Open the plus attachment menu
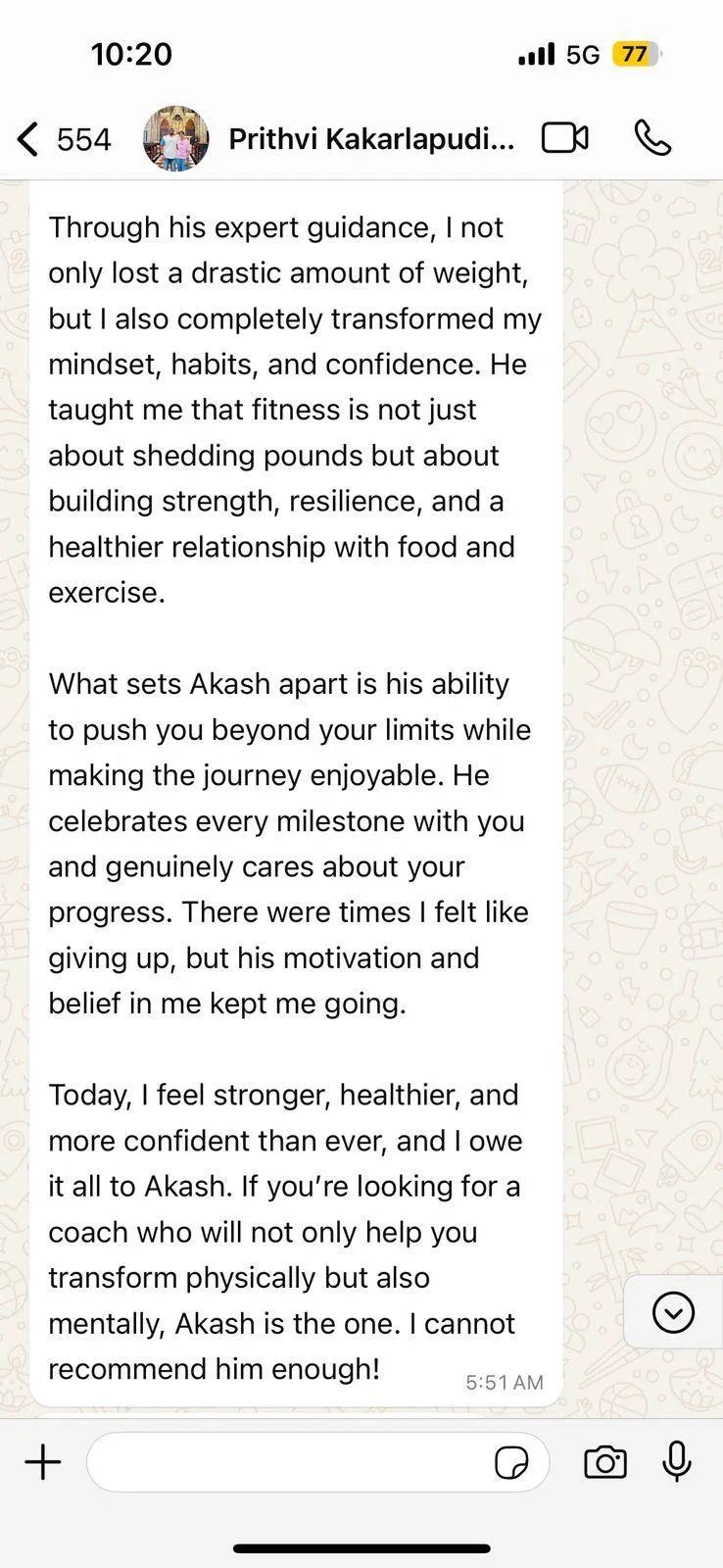The height and width of the screenshot is (1568, 723). 43,1462
